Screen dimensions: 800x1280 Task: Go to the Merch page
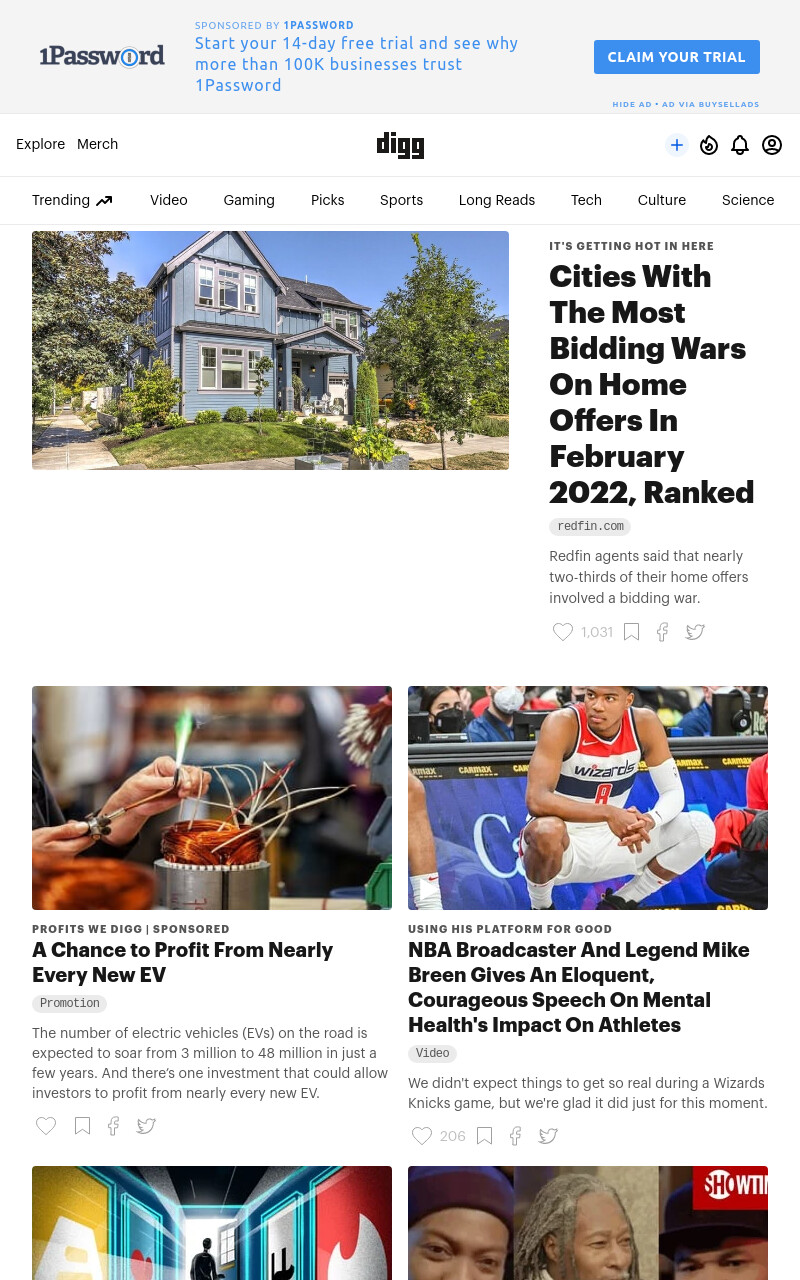point(97,144)
